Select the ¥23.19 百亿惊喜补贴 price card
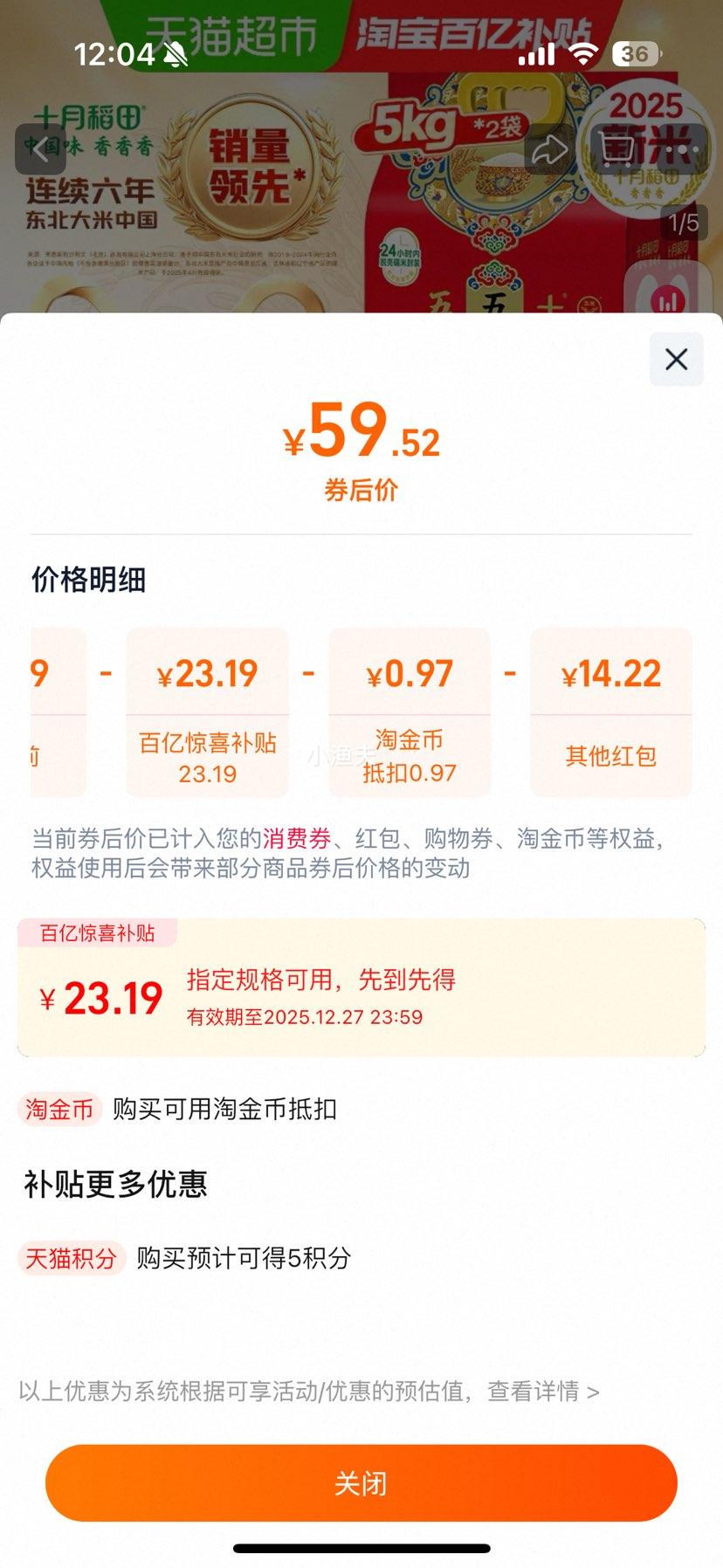723x1568 pixels. point(207,712)
